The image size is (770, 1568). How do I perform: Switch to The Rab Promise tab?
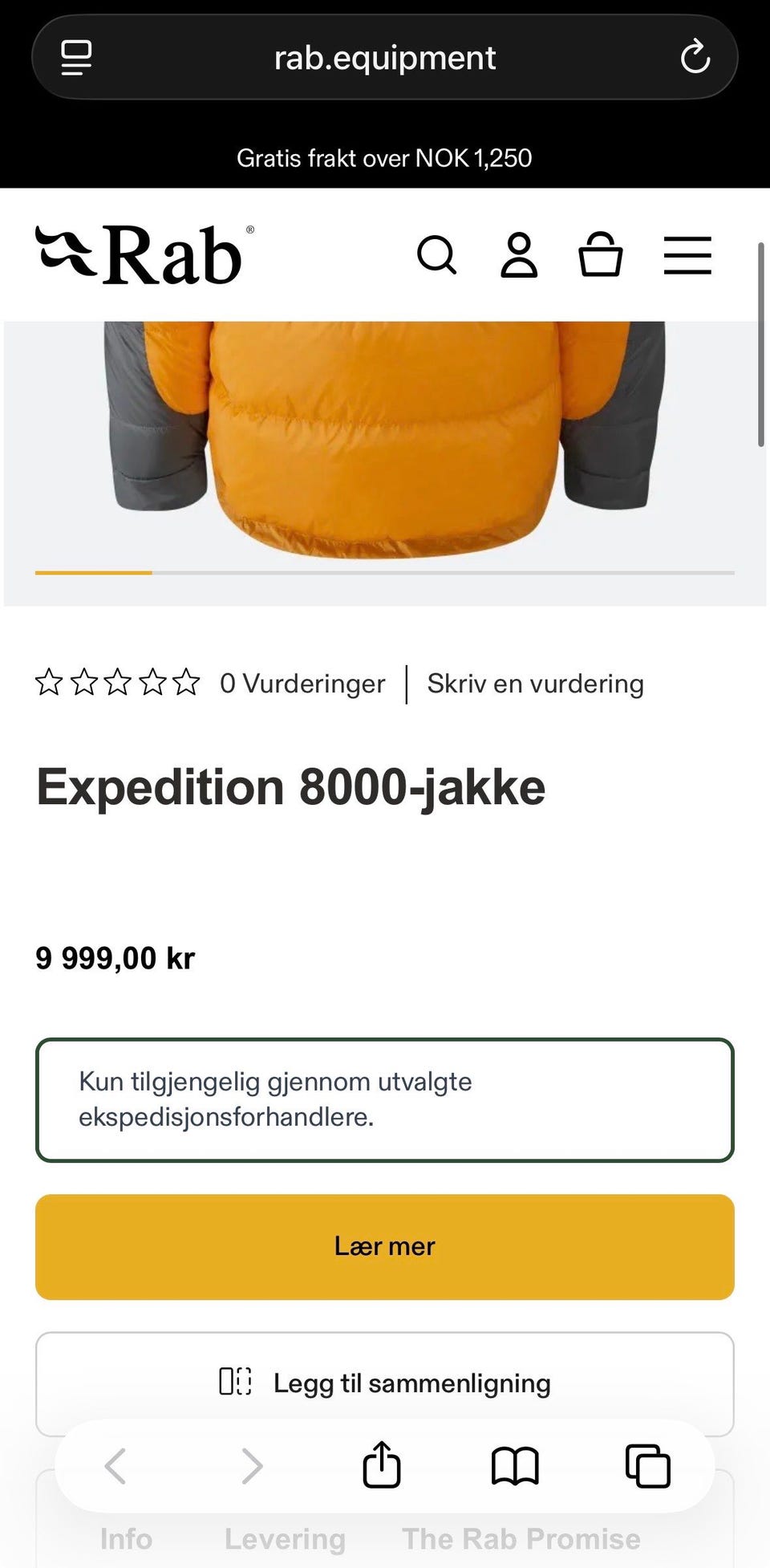521,1539
